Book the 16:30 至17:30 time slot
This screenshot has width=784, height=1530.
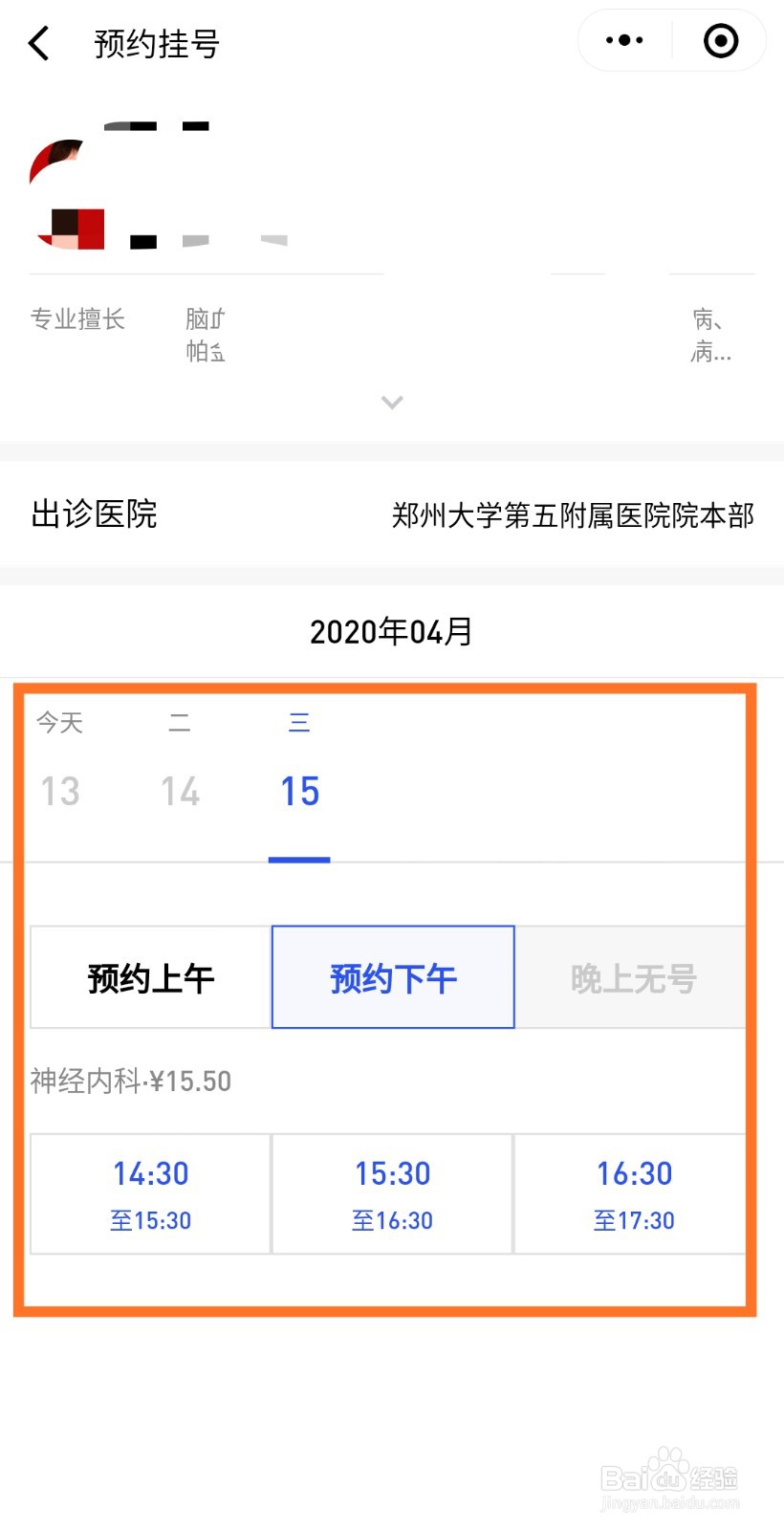[634, 1193]
